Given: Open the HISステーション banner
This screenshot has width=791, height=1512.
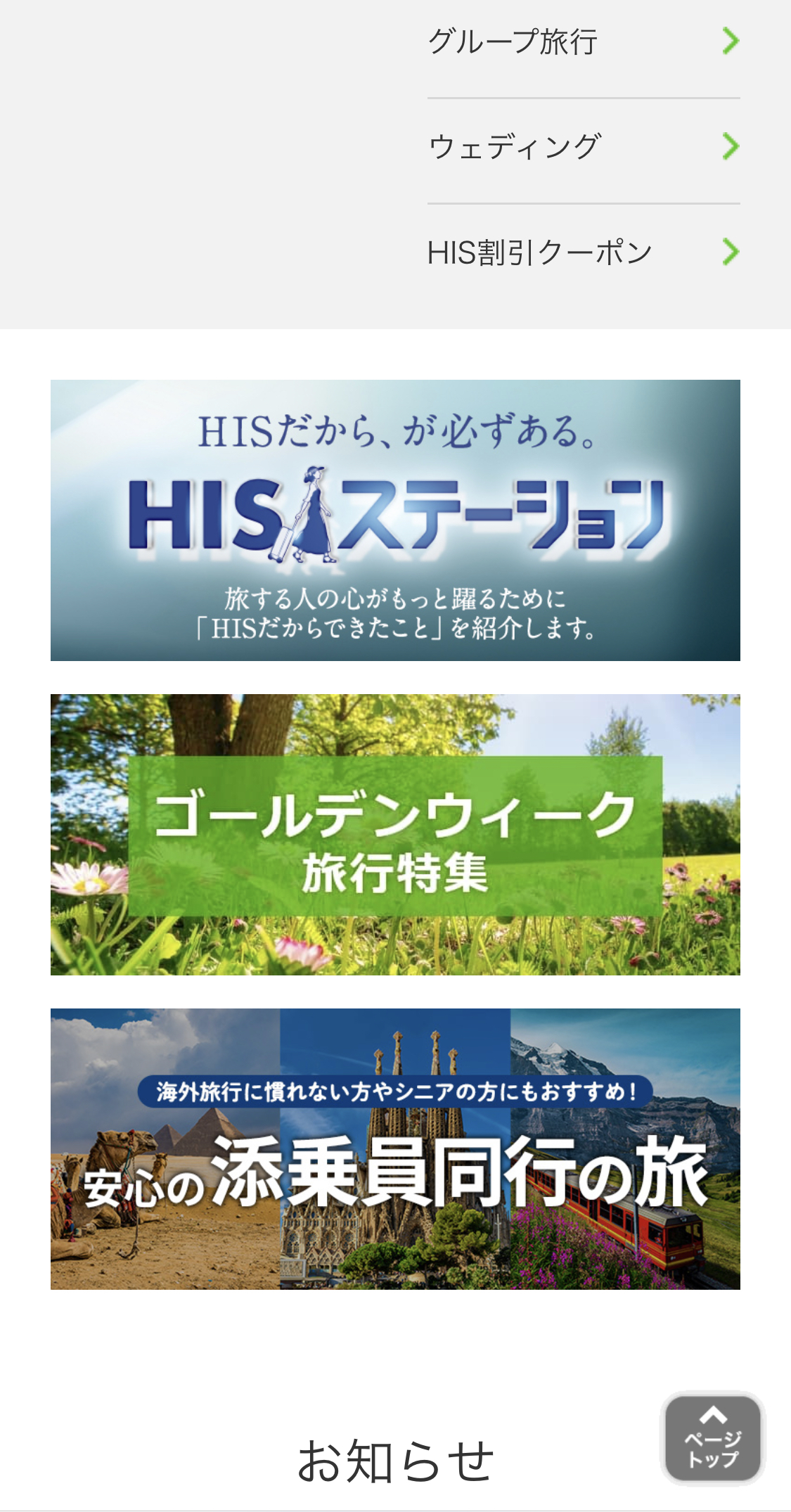Looking at the screenshot, I should [395, 520].
